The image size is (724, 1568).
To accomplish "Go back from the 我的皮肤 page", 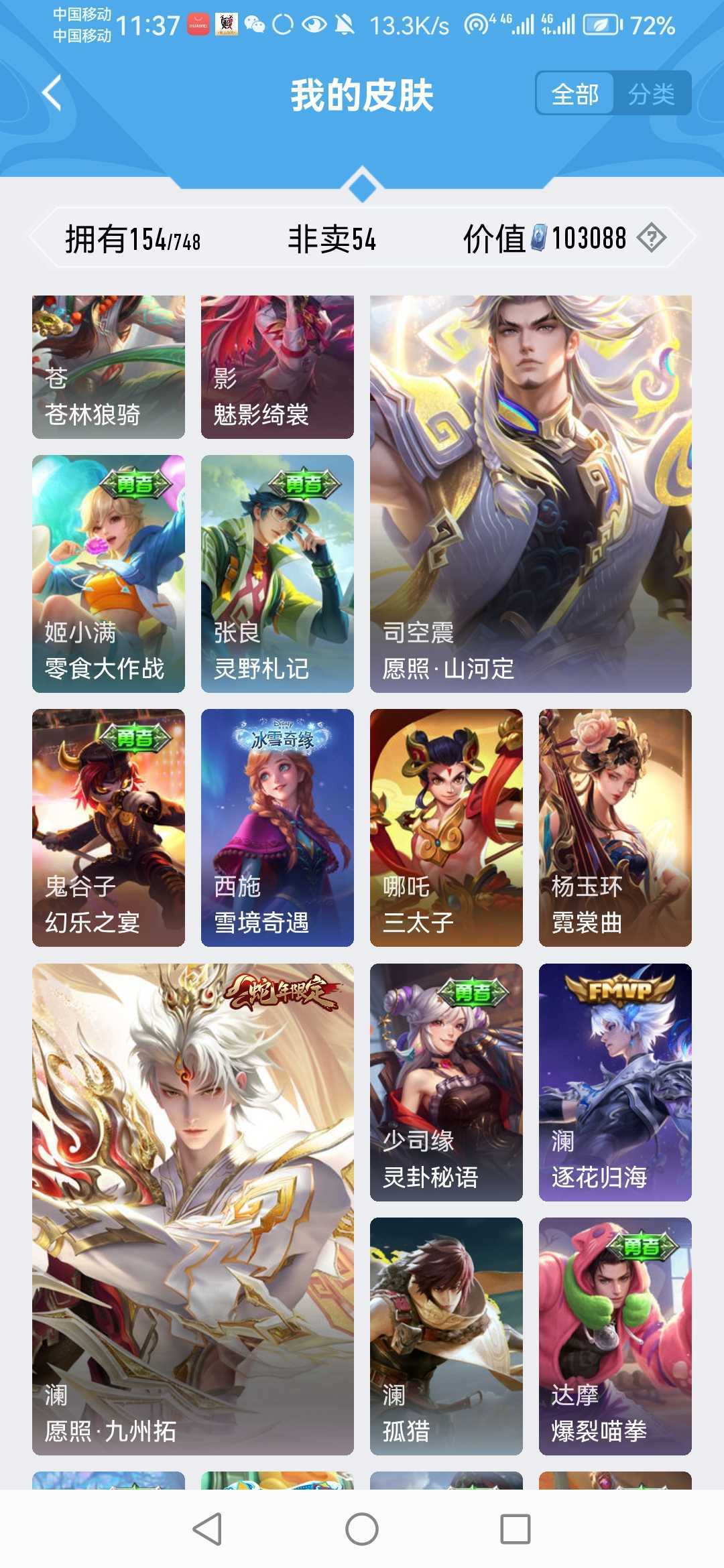I will (x=52, y=92).
